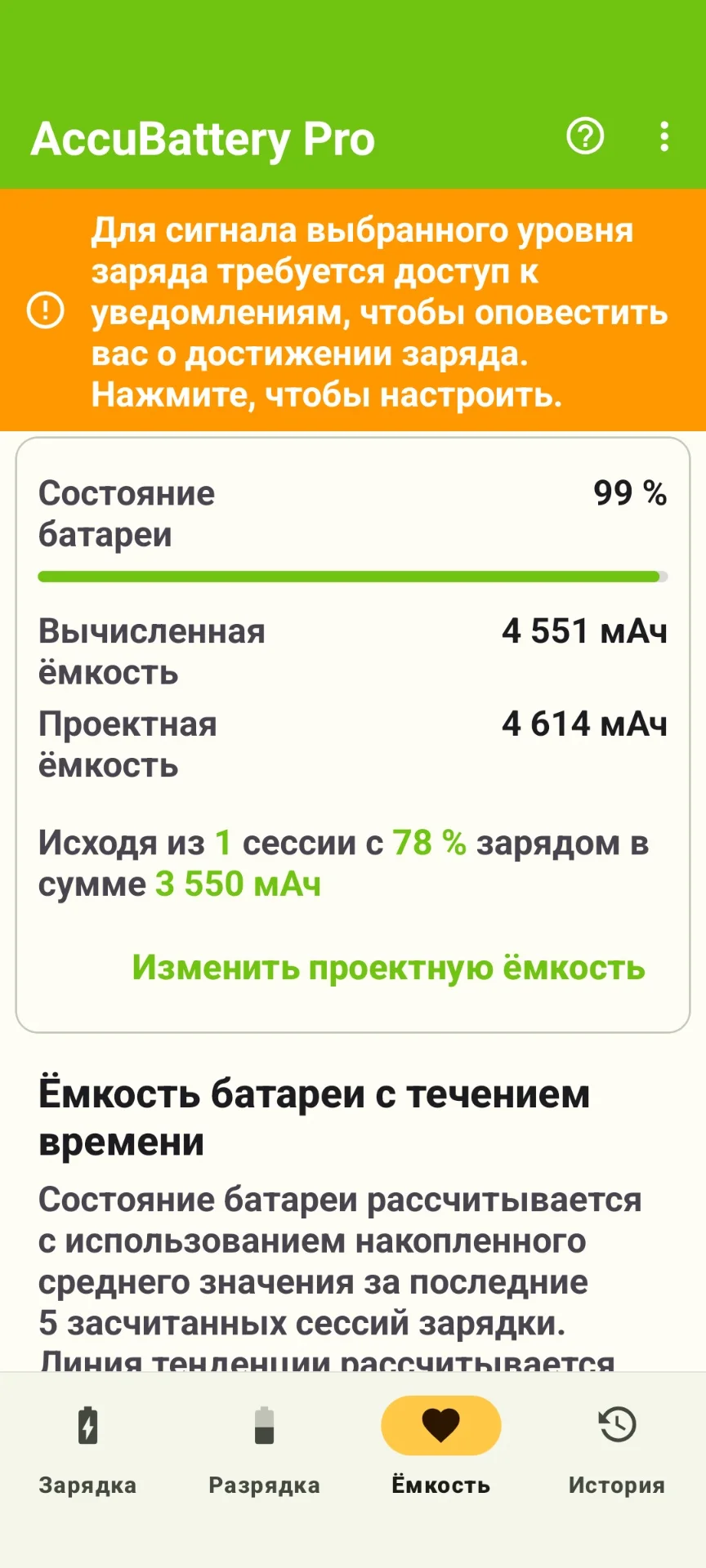
Task: Tap the orange notification access banner
Action: pos(353,310)
